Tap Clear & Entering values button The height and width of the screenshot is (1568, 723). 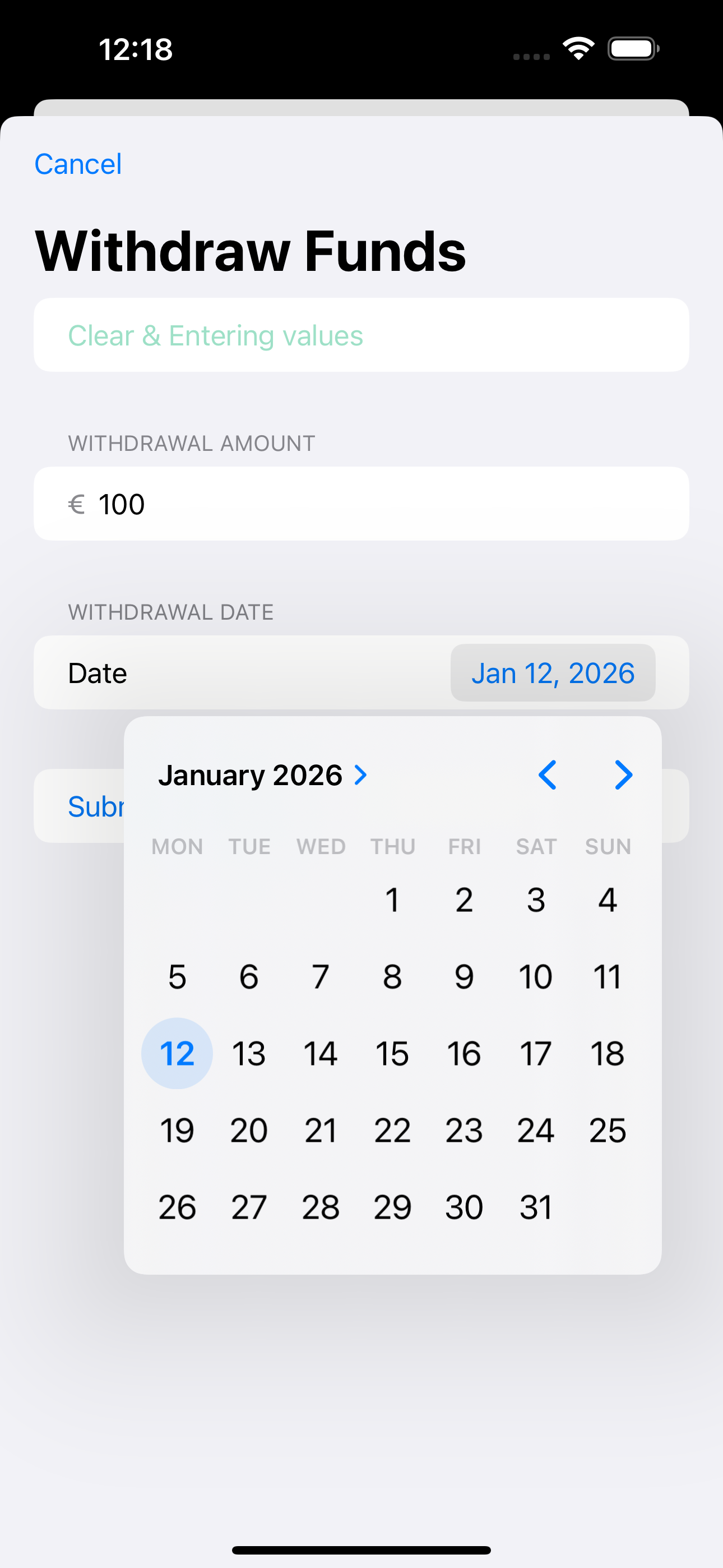point(215,335)
